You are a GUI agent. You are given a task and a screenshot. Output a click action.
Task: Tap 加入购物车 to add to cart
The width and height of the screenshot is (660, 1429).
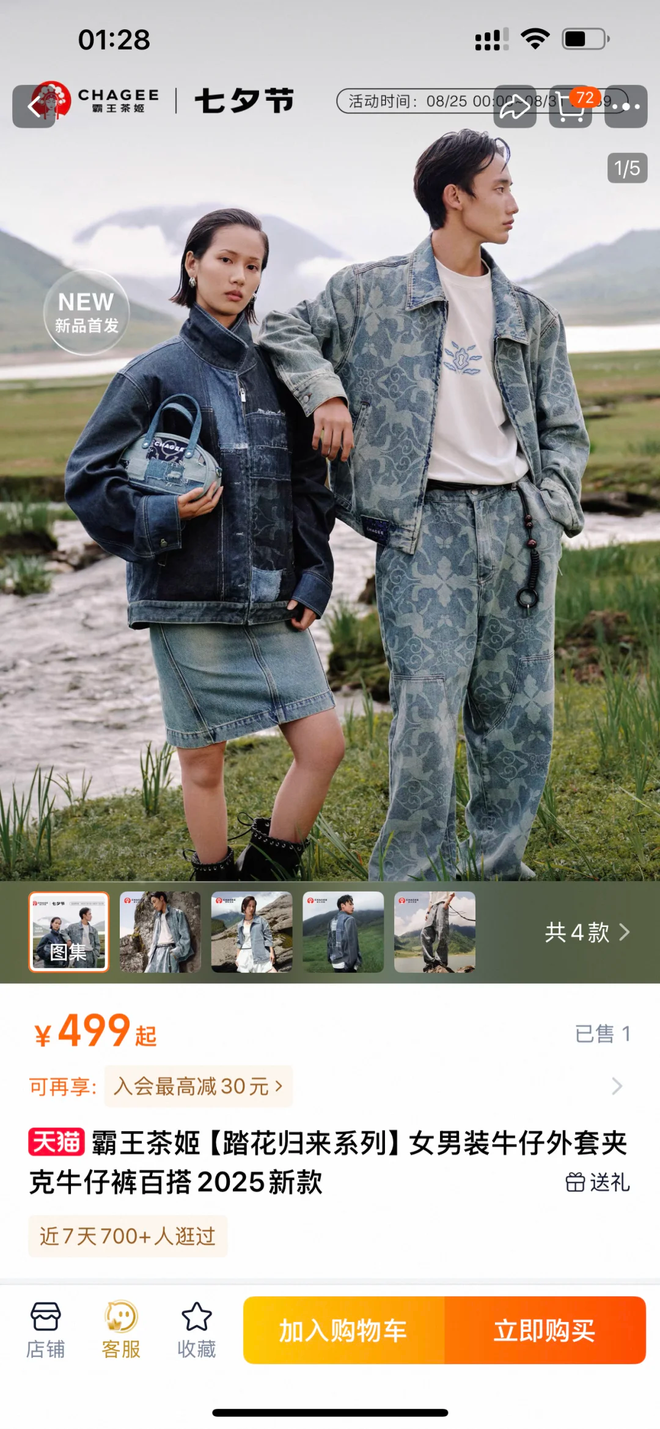(343, 1330)
